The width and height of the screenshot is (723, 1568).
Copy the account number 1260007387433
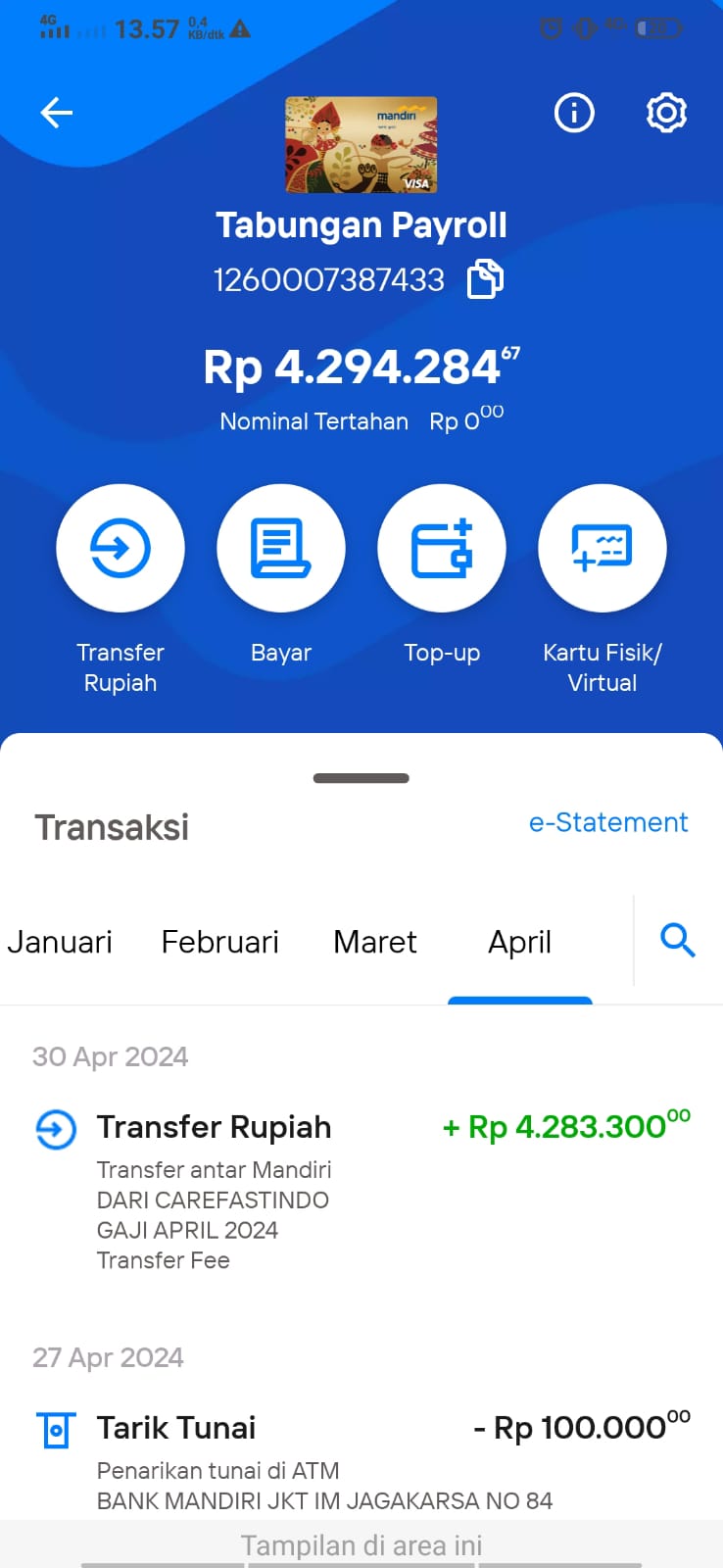click(x=485, y=279)
